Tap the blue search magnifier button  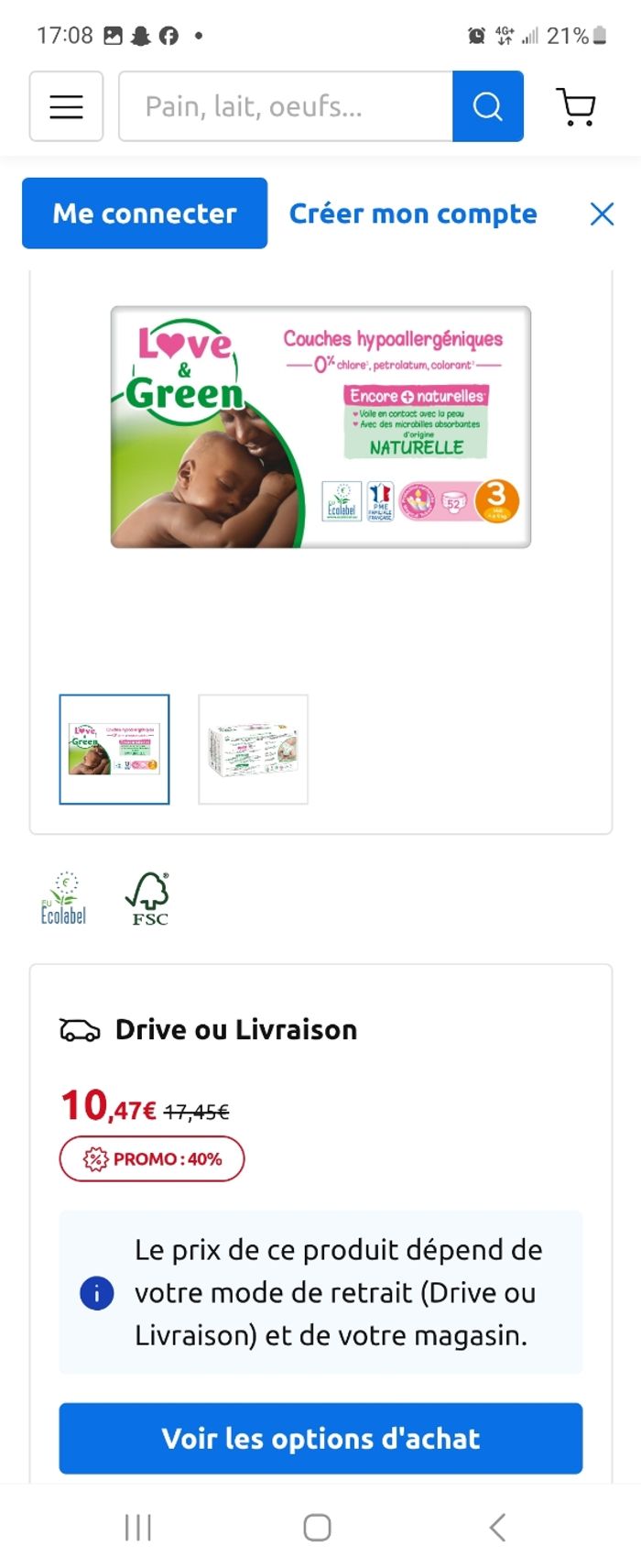488,106
